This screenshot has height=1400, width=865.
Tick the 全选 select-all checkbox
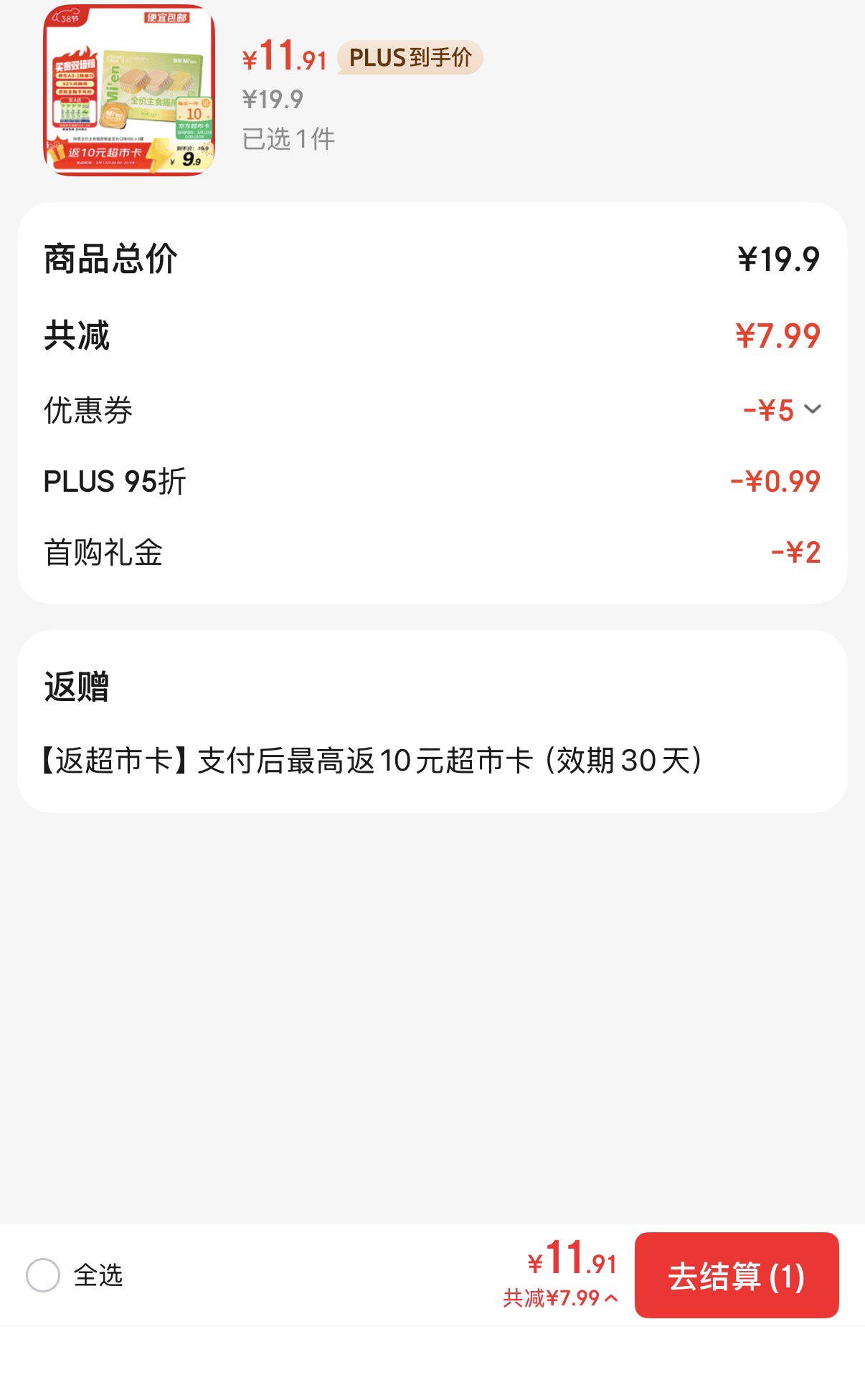[43, 1275]
